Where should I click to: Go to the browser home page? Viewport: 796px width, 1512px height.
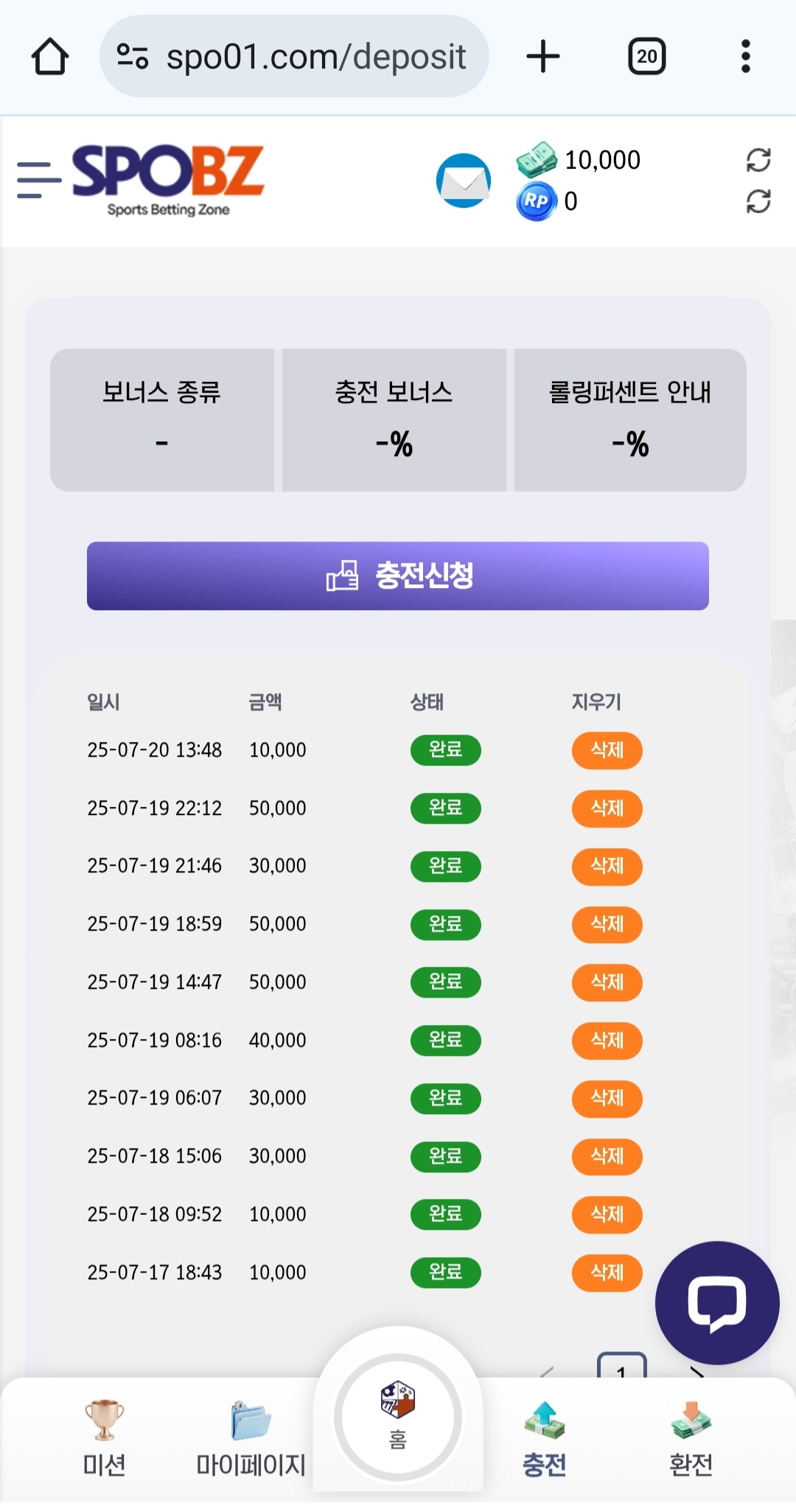click(50, 57)
